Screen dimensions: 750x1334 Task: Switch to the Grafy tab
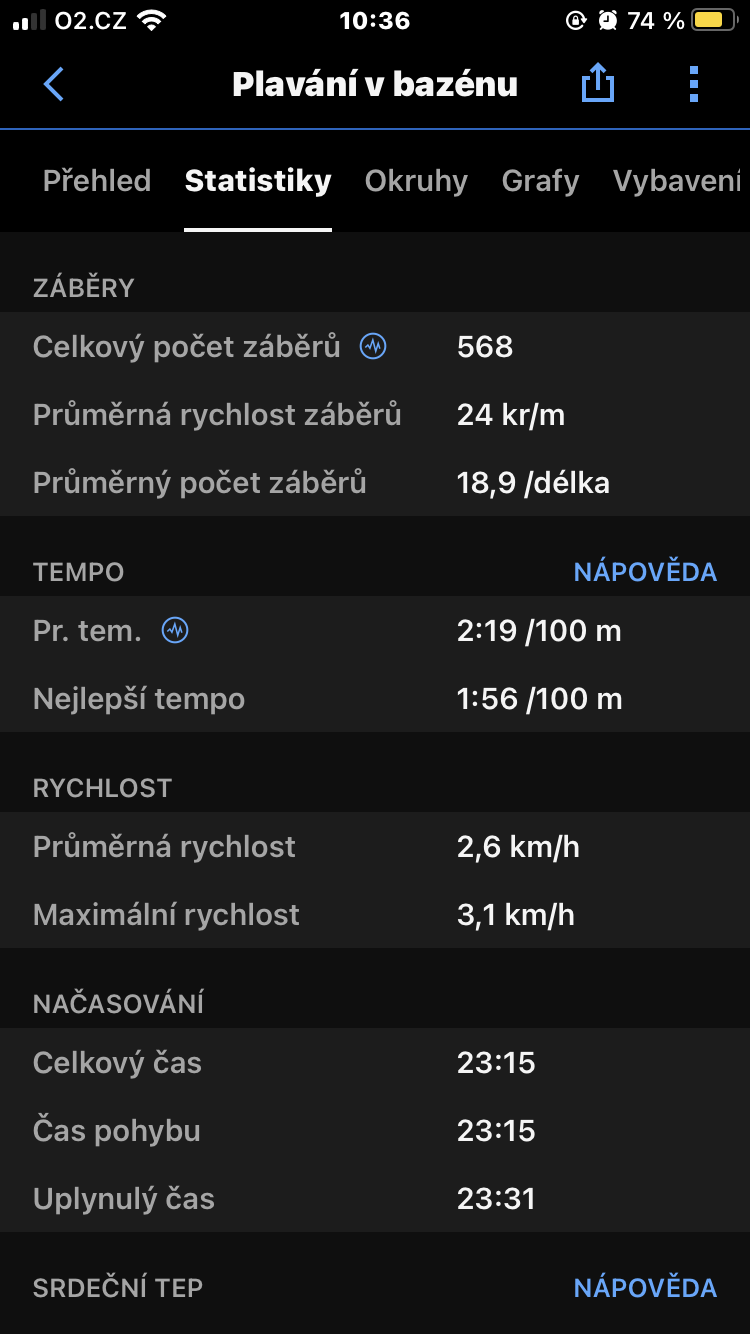pyautogui.click(x=540, y=181)
